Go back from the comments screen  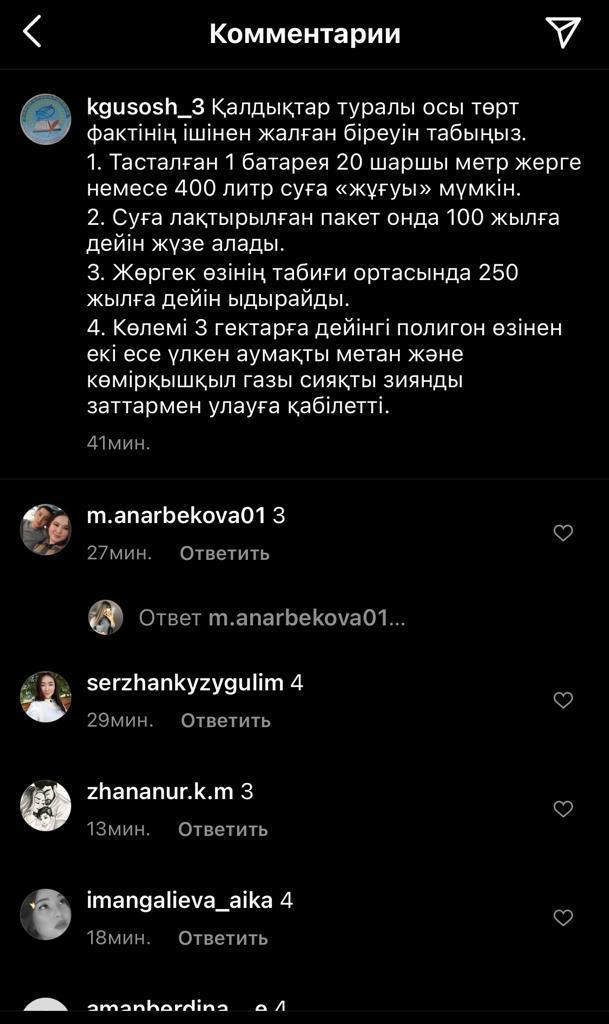pyautogui.click(x=32, y=33)
